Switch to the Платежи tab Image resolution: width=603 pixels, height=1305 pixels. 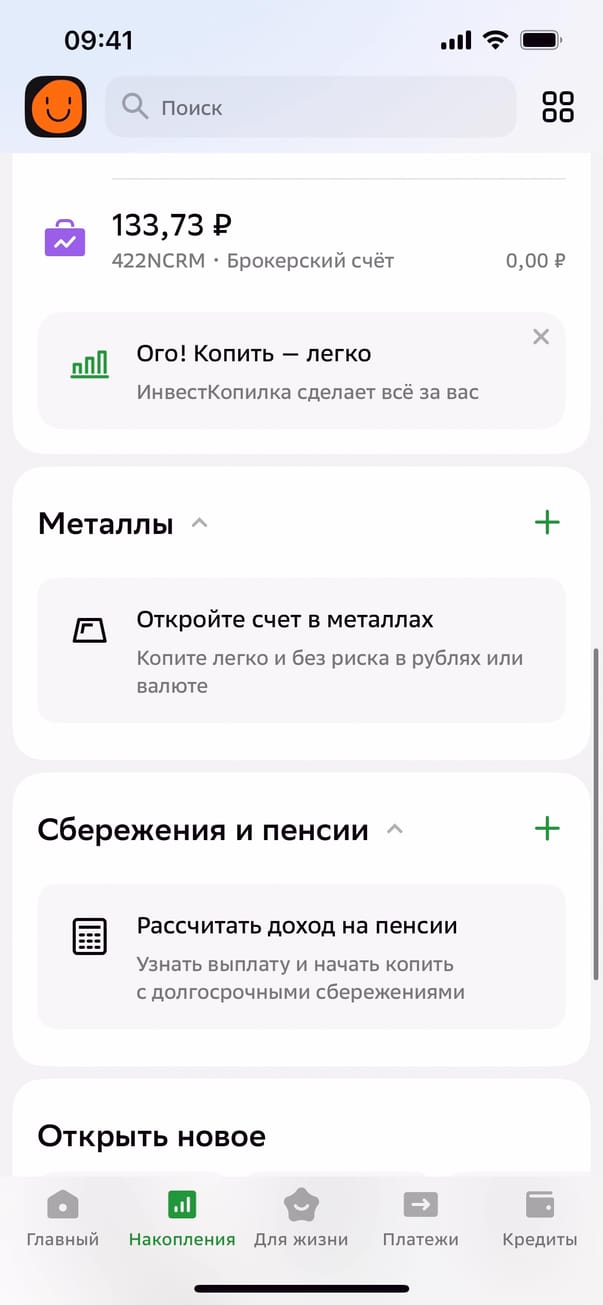pos(420,1219)
